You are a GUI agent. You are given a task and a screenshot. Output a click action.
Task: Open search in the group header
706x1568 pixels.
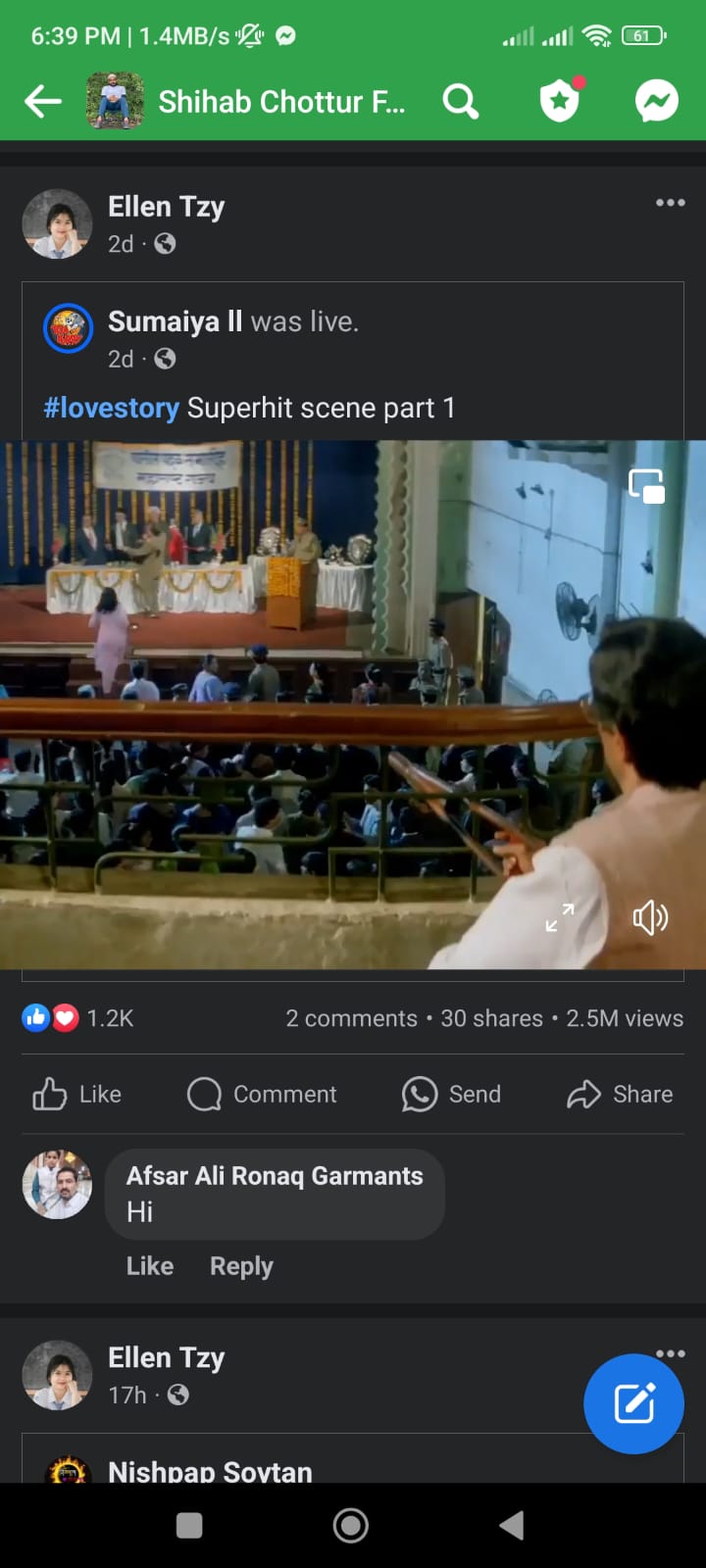pos(460,101)
